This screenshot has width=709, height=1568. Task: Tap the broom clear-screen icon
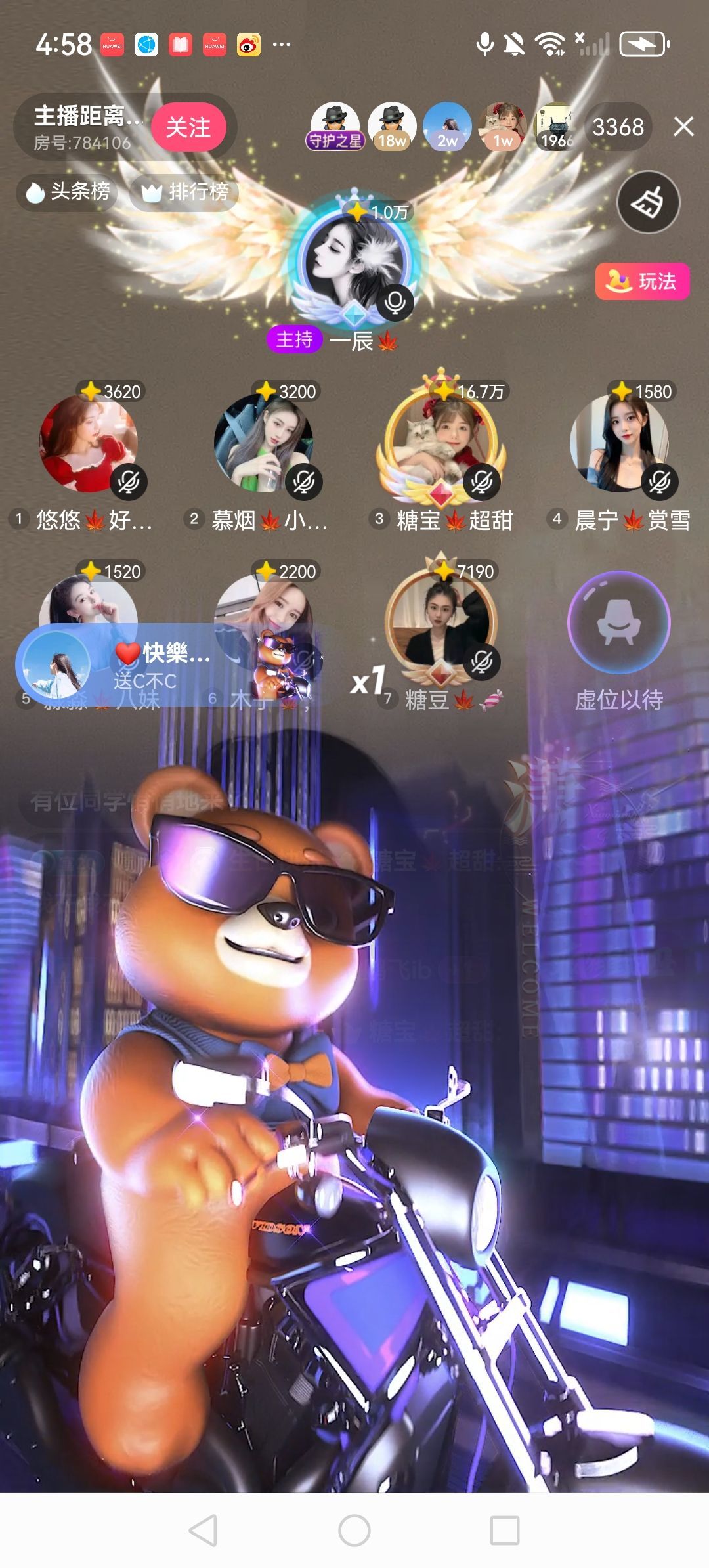pos(648,203)
